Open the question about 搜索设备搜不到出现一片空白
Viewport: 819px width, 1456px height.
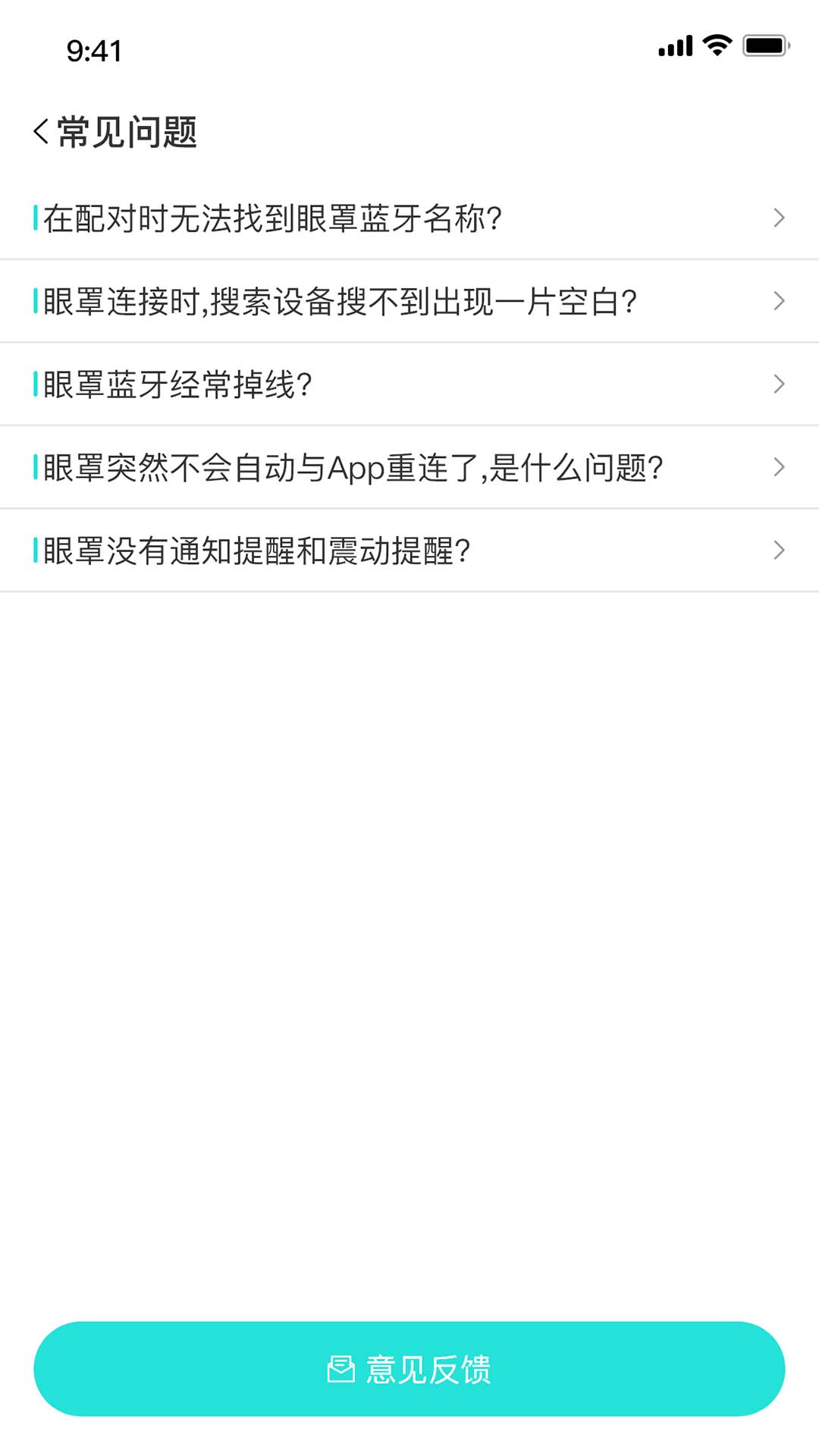409,302
